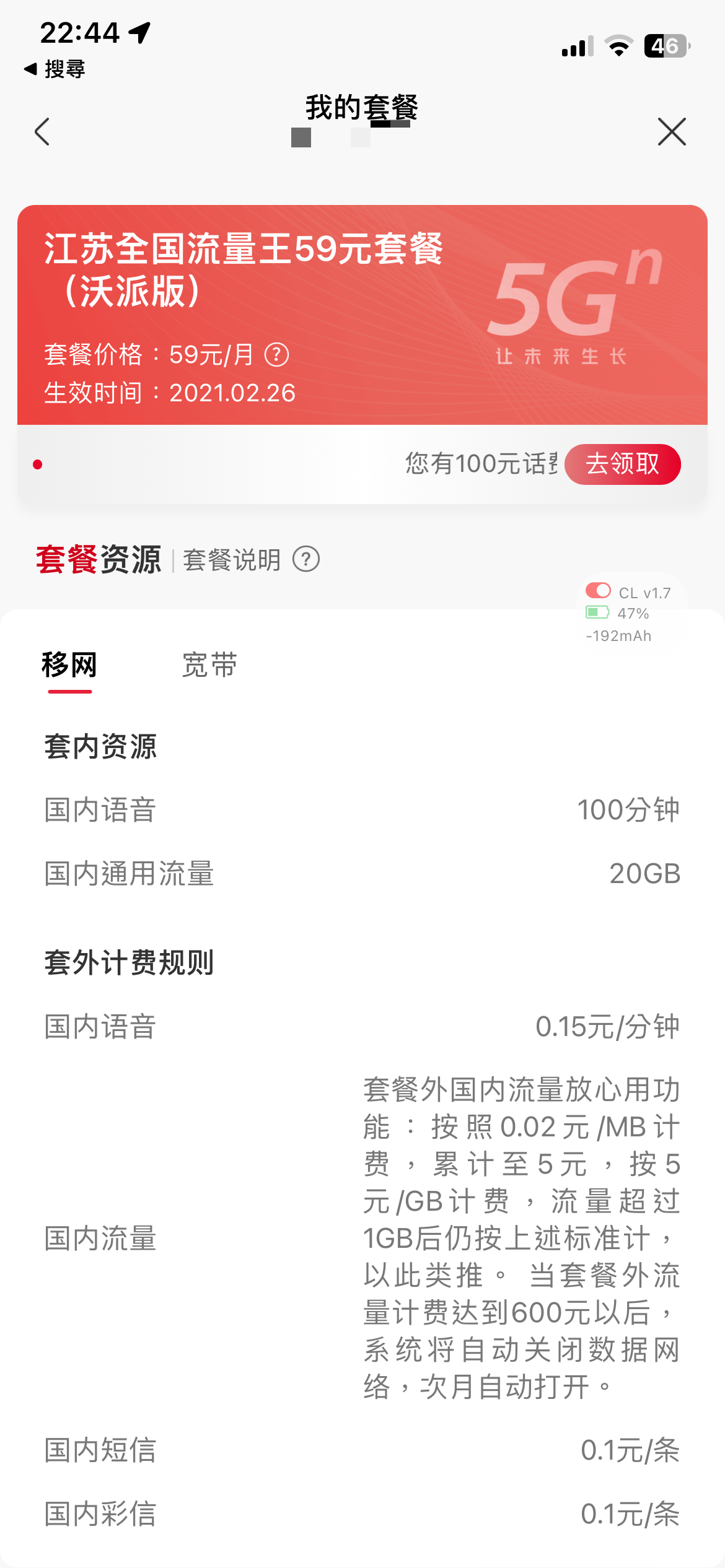
Task: Claim the bonus with 去领取
Action: click(x=622, y=464)
